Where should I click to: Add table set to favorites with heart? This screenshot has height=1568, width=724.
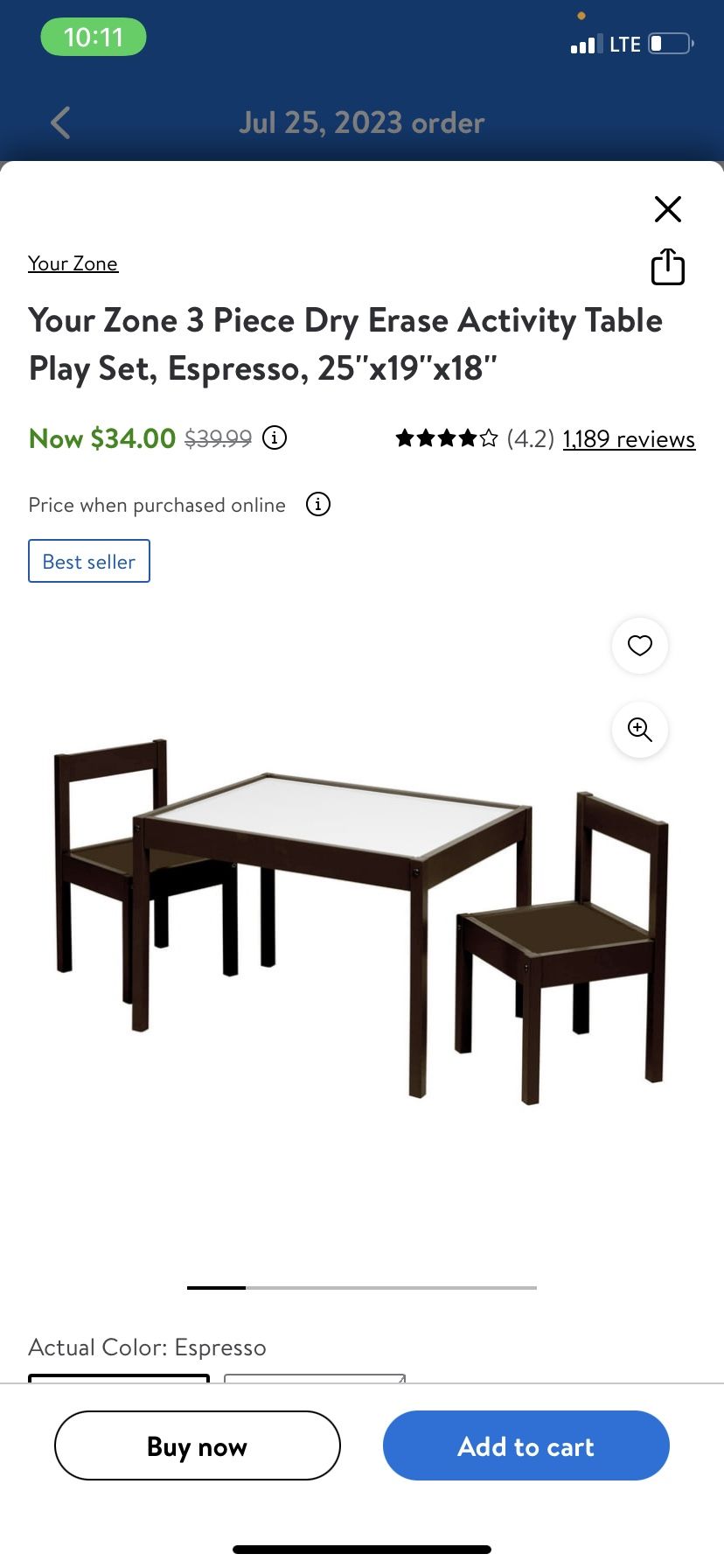point(640,646)
